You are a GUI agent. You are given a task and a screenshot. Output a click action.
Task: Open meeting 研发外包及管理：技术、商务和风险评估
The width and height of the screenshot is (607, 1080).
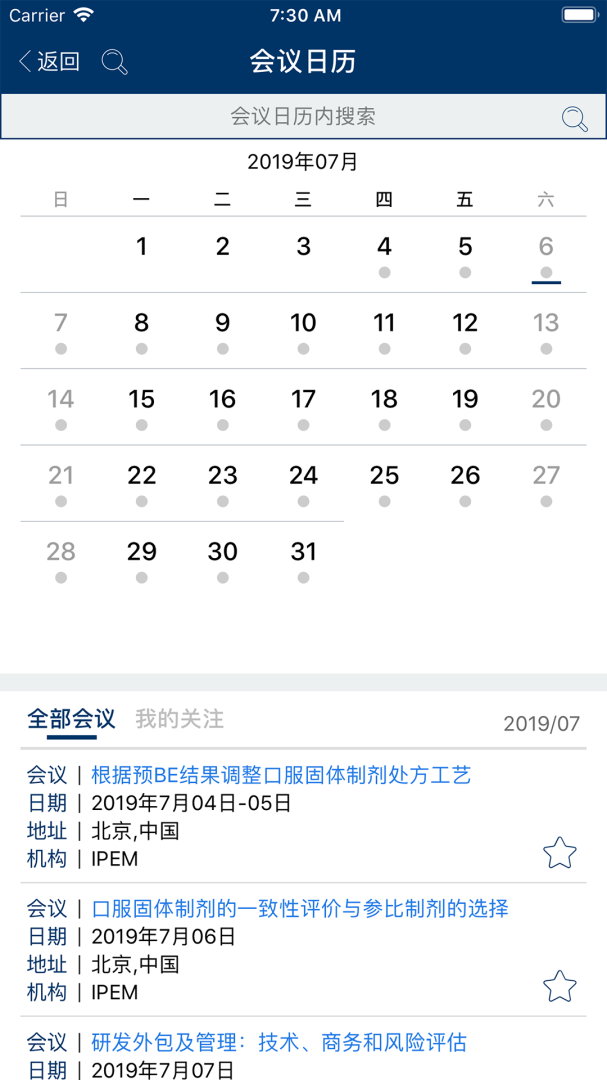279,1043
